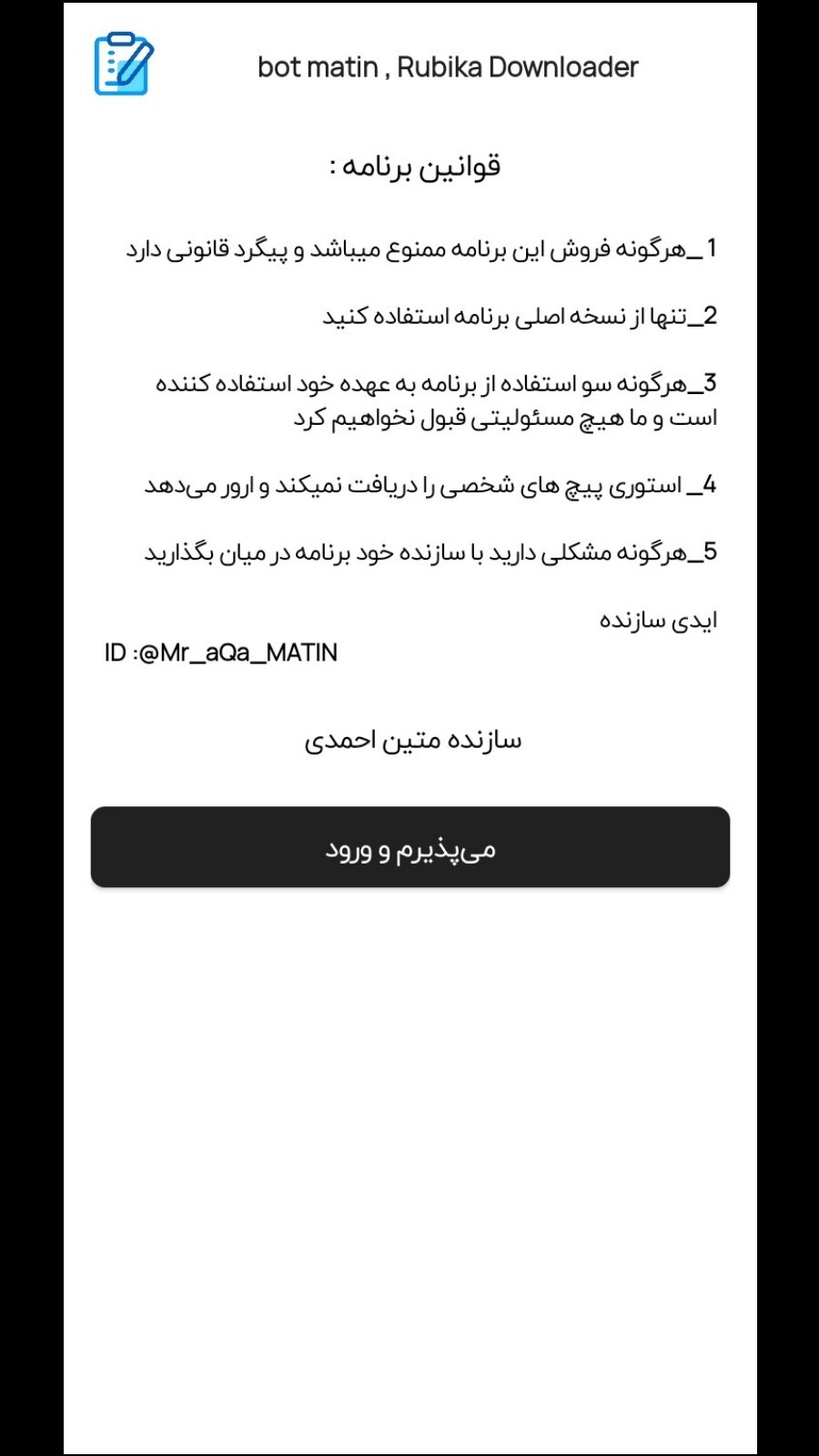Select rule 3 about misuse responsibility

(x=432, y=399)
